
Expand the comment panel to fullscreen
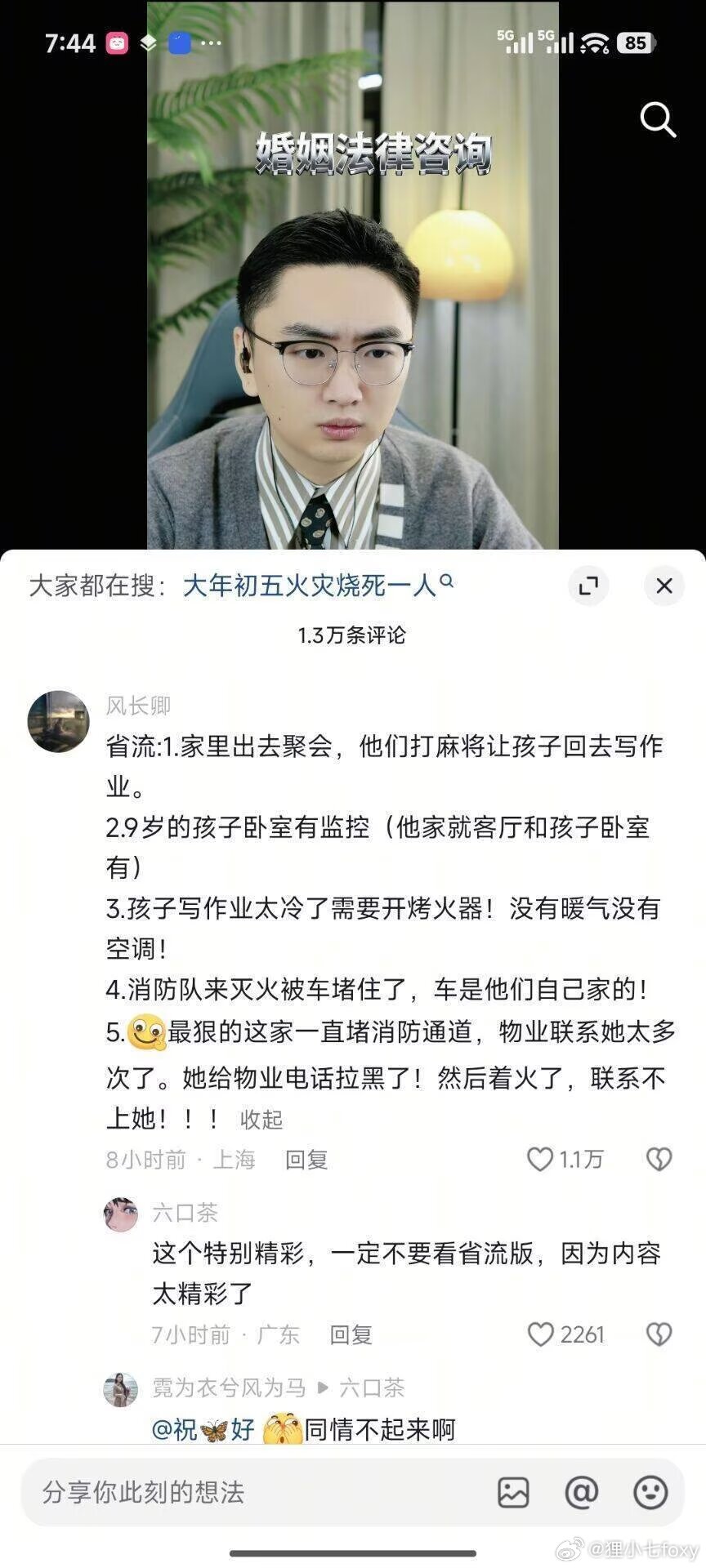[x=590, y=586]
